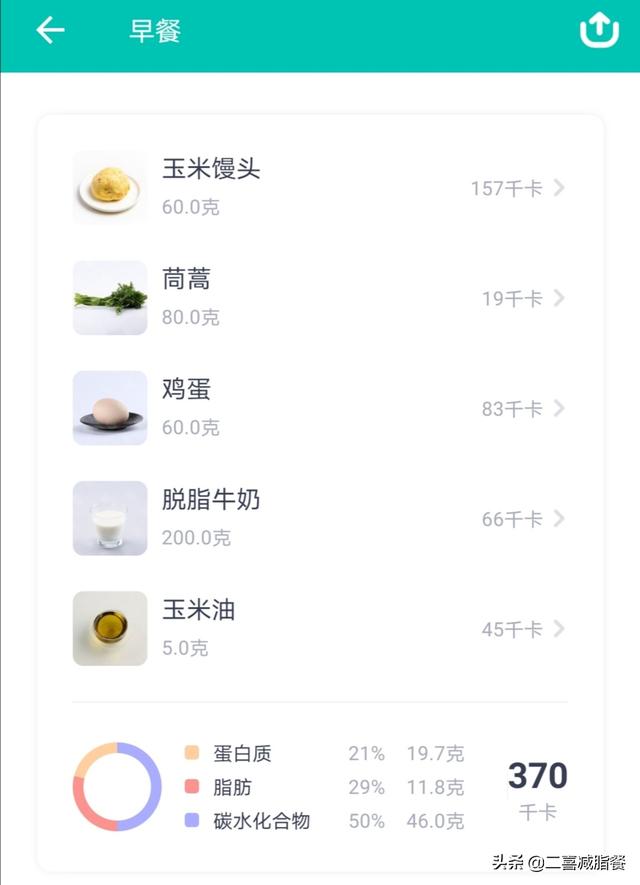View details for 鸡蛋
The image size is (640, 885).
(x=318, y=408)
